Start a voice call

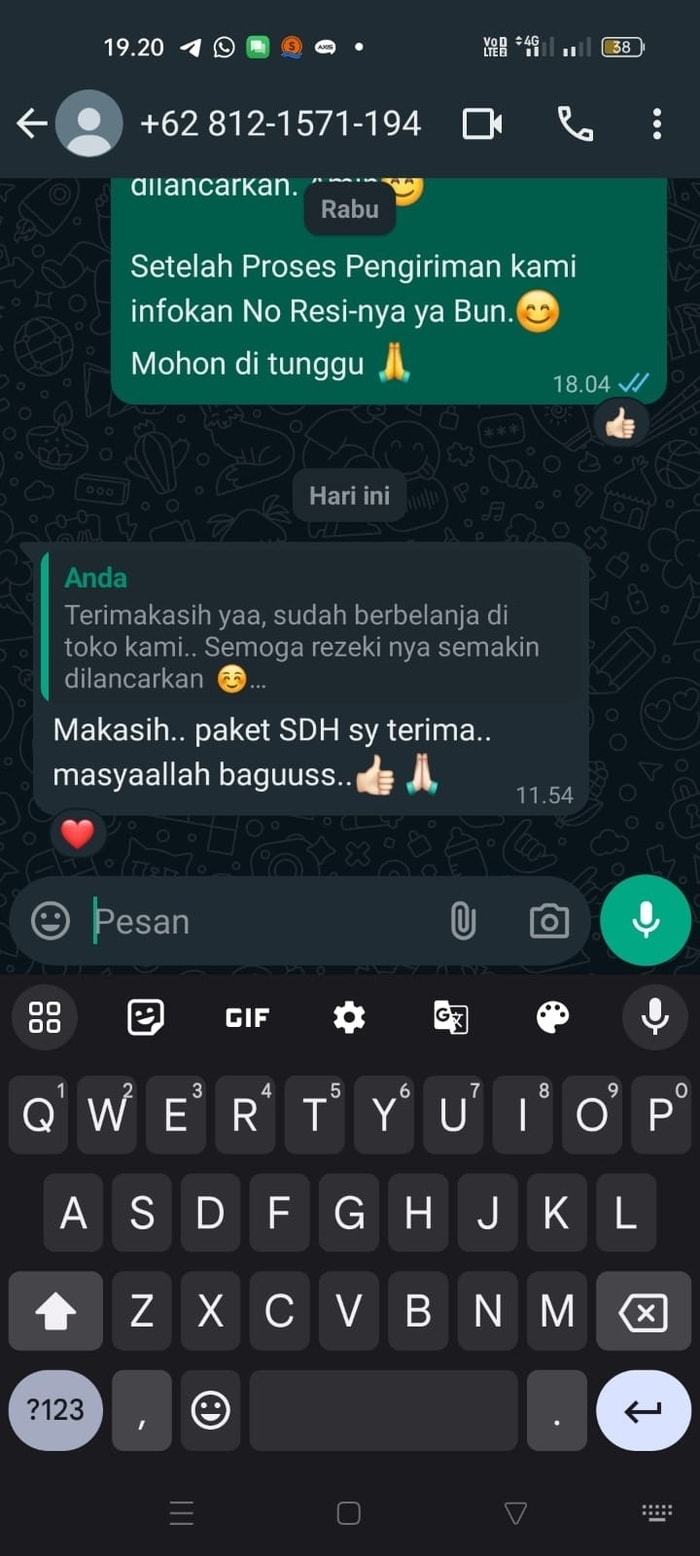coord(574,124)
